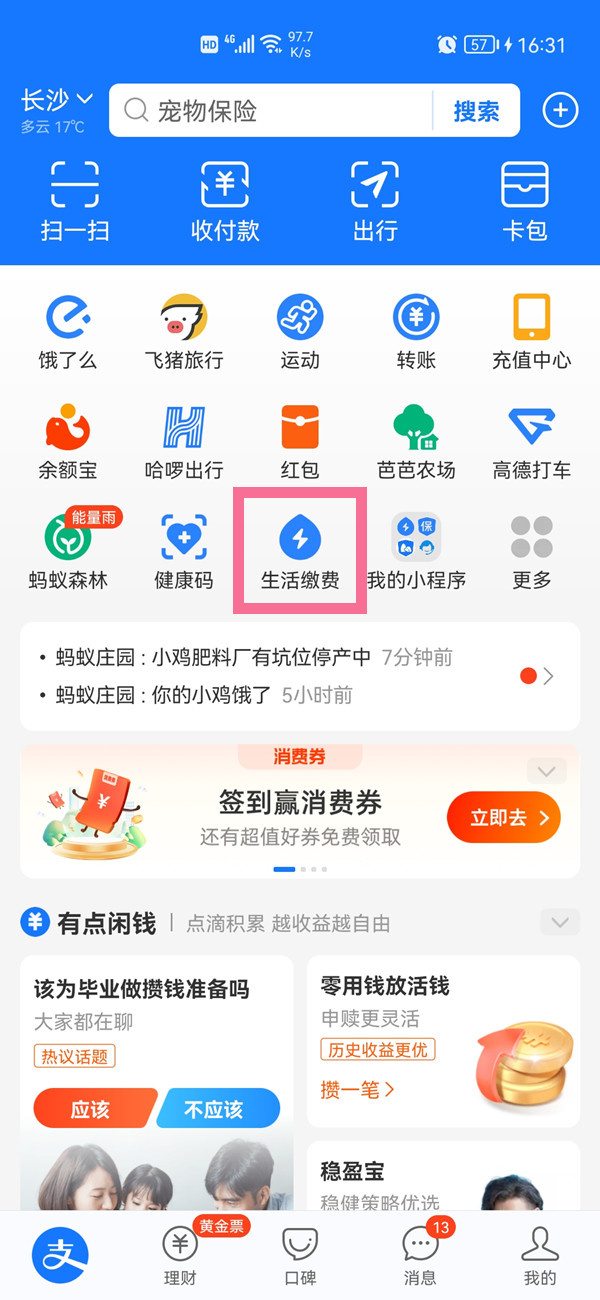Launch the 饿了么 mini app
Screen dimensions: 600x1300
[x=68, y=333]
